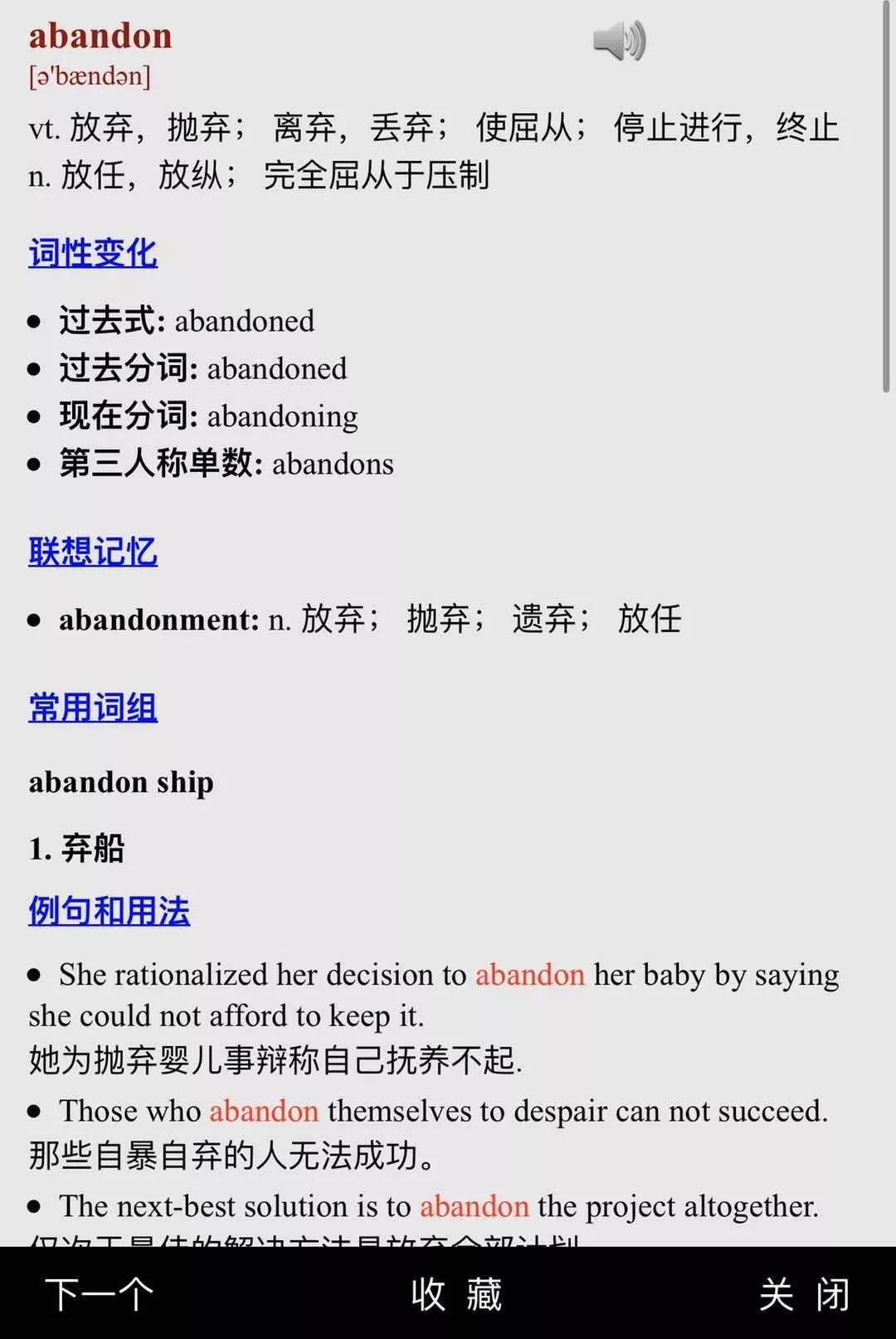Go to the next word with 下一个
Screen dimensions: 896x1339
click(100, 1294)
